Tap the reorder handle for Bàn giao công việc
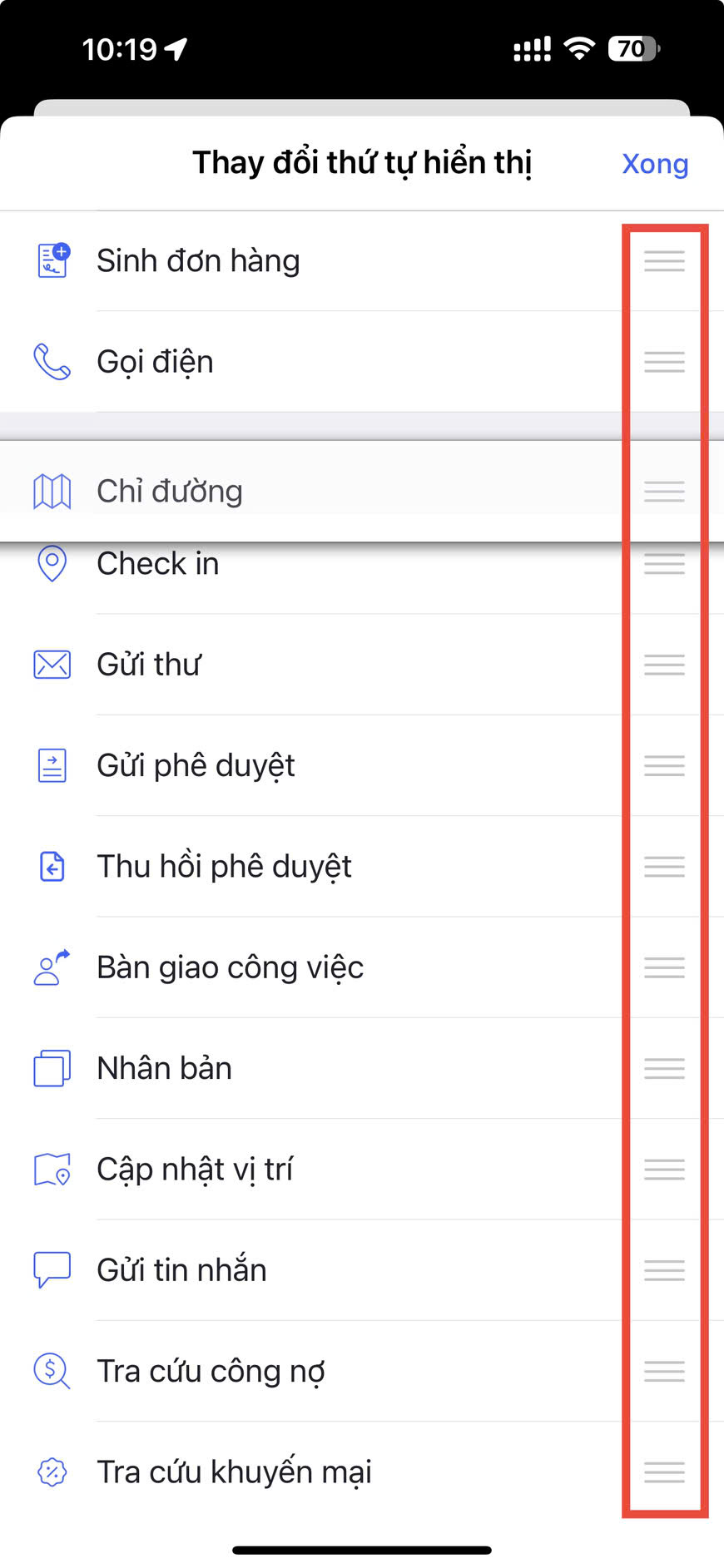The width and height of the screenshot is (724, 1568). [664, 967]
